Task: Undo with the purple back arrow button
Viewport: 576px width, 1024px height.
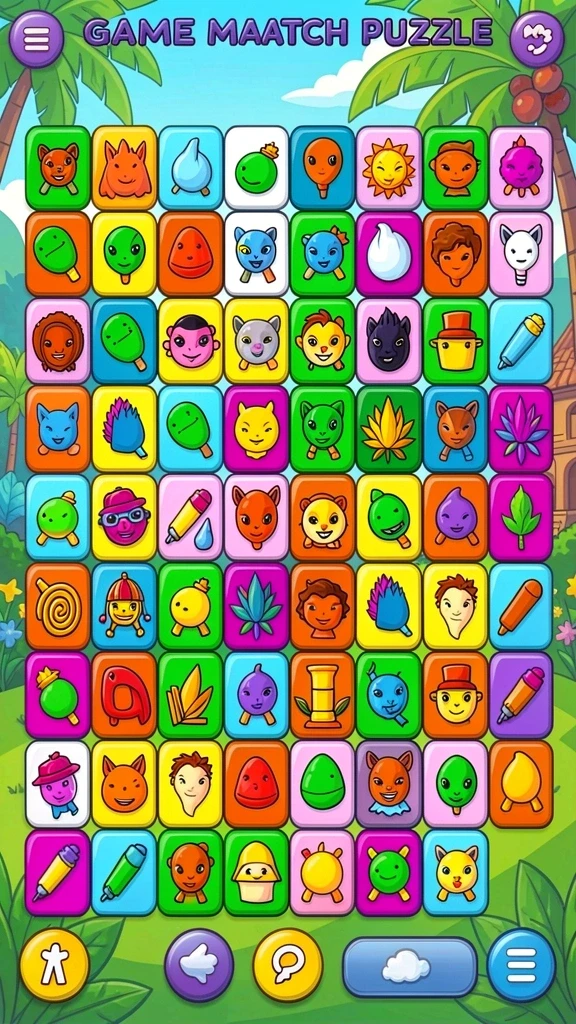Action: click(199, 965)
